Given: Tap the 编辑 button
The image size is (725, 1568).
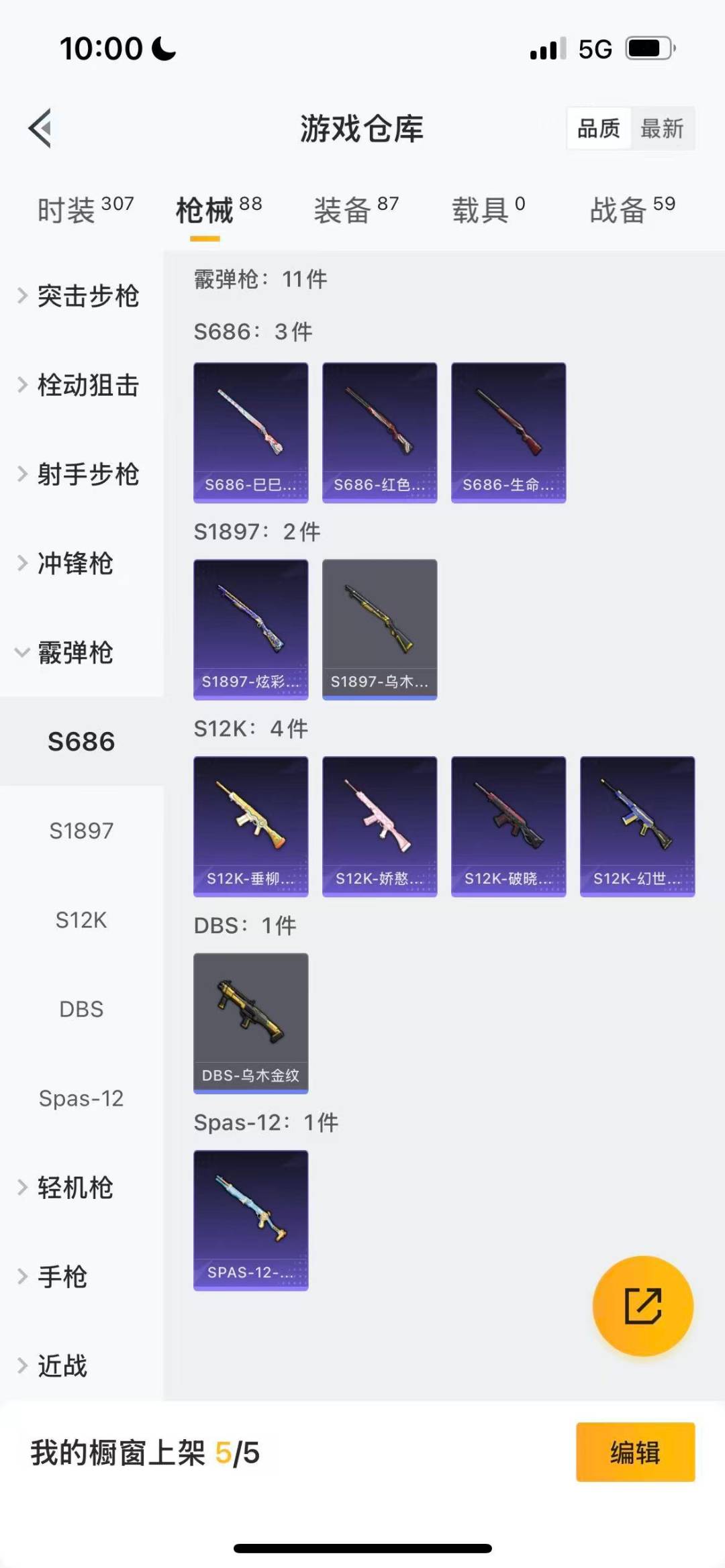Looking at the screenshot, I should [635, 1452].
